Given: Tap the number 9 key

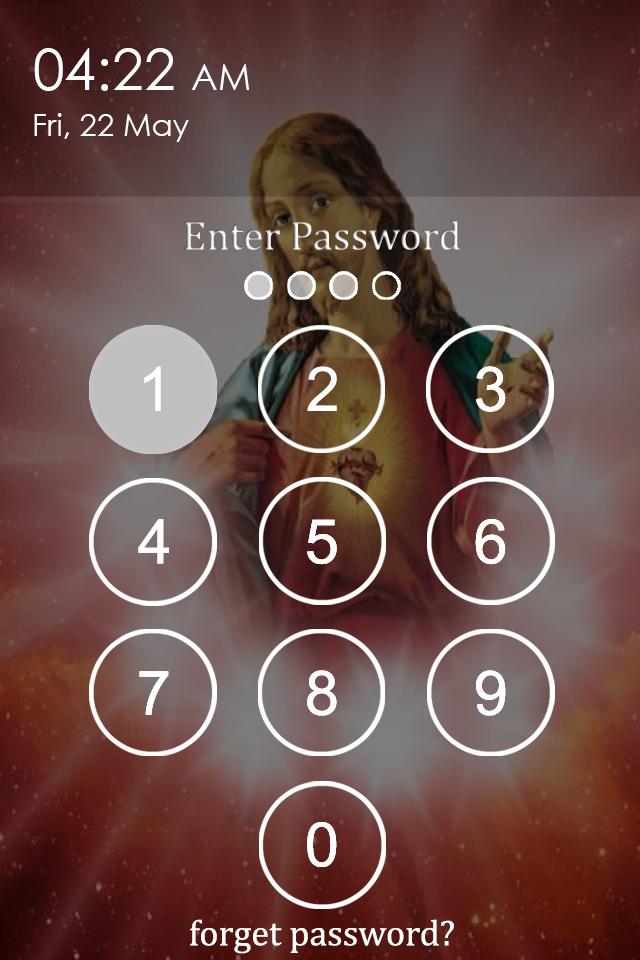Looking at the screenshot, I should point(490,692).
